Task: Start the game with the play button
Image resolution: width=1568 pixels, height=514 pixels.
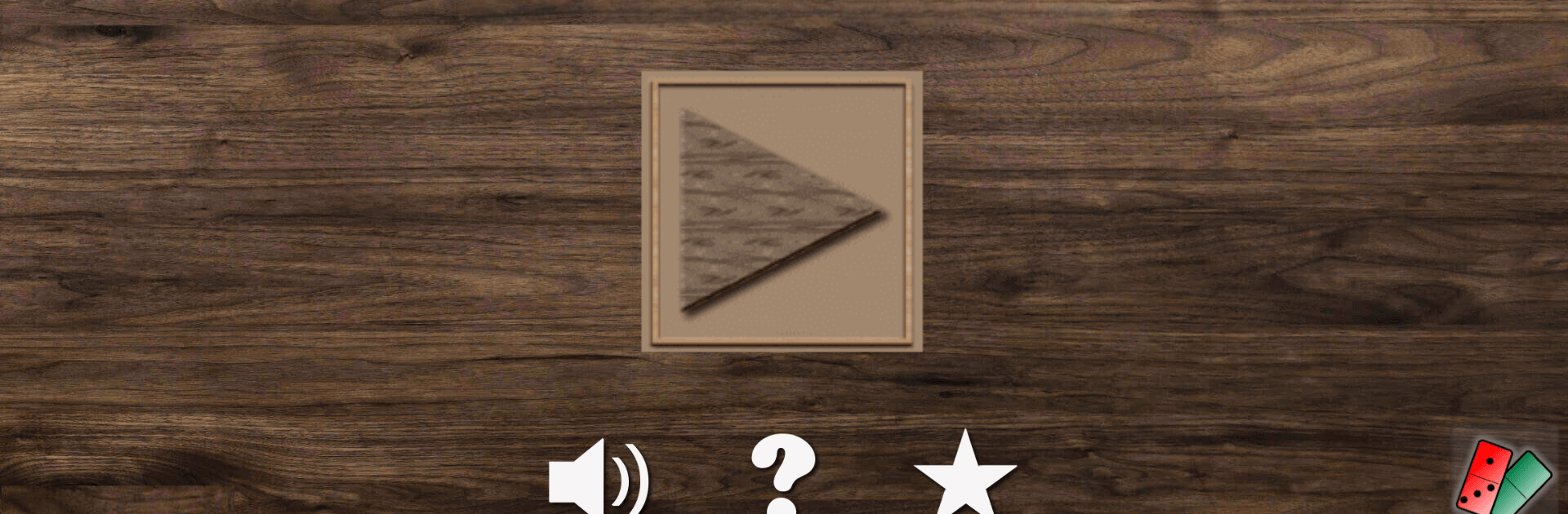Action: [x=782, y=211]
